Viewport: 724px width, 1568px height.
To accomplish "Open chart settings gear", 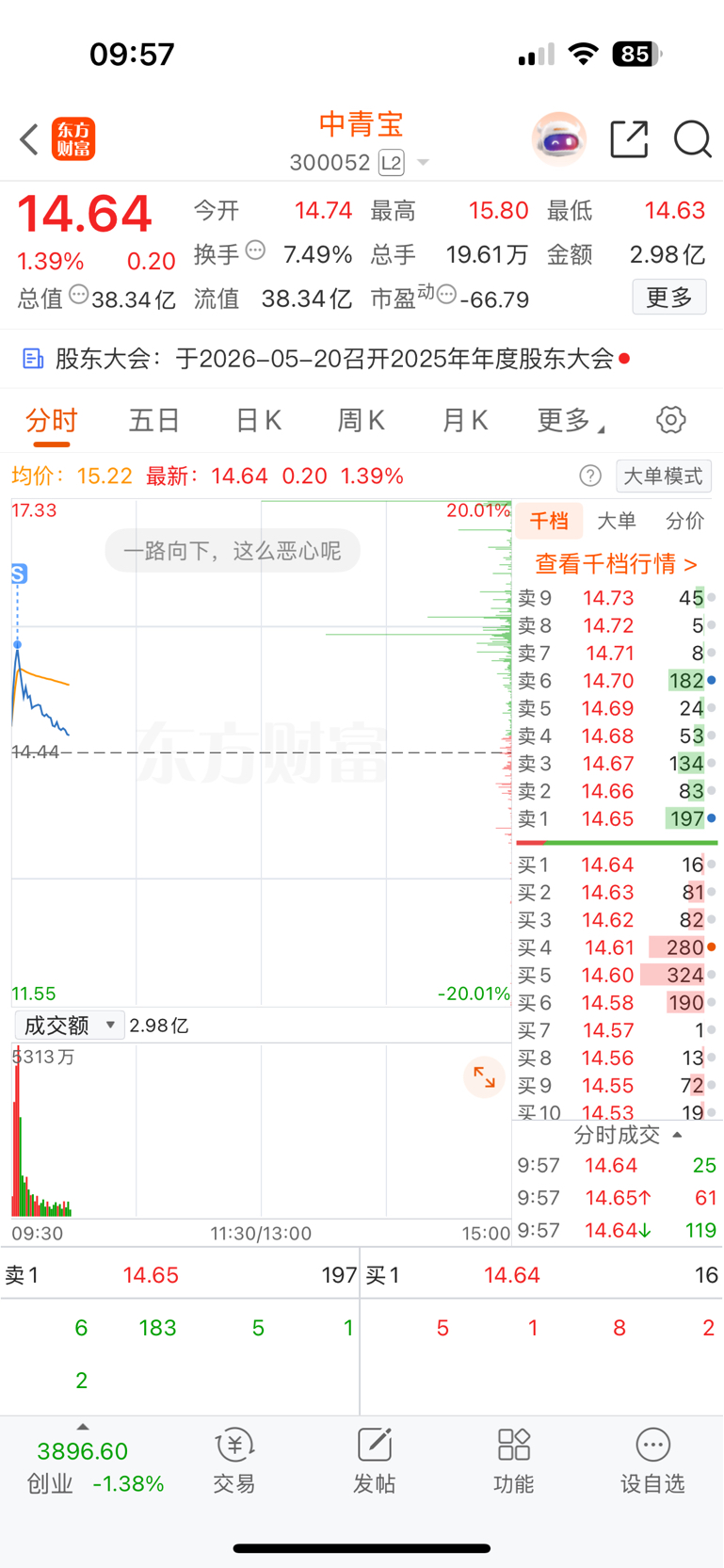I will (x=671, y=420).
